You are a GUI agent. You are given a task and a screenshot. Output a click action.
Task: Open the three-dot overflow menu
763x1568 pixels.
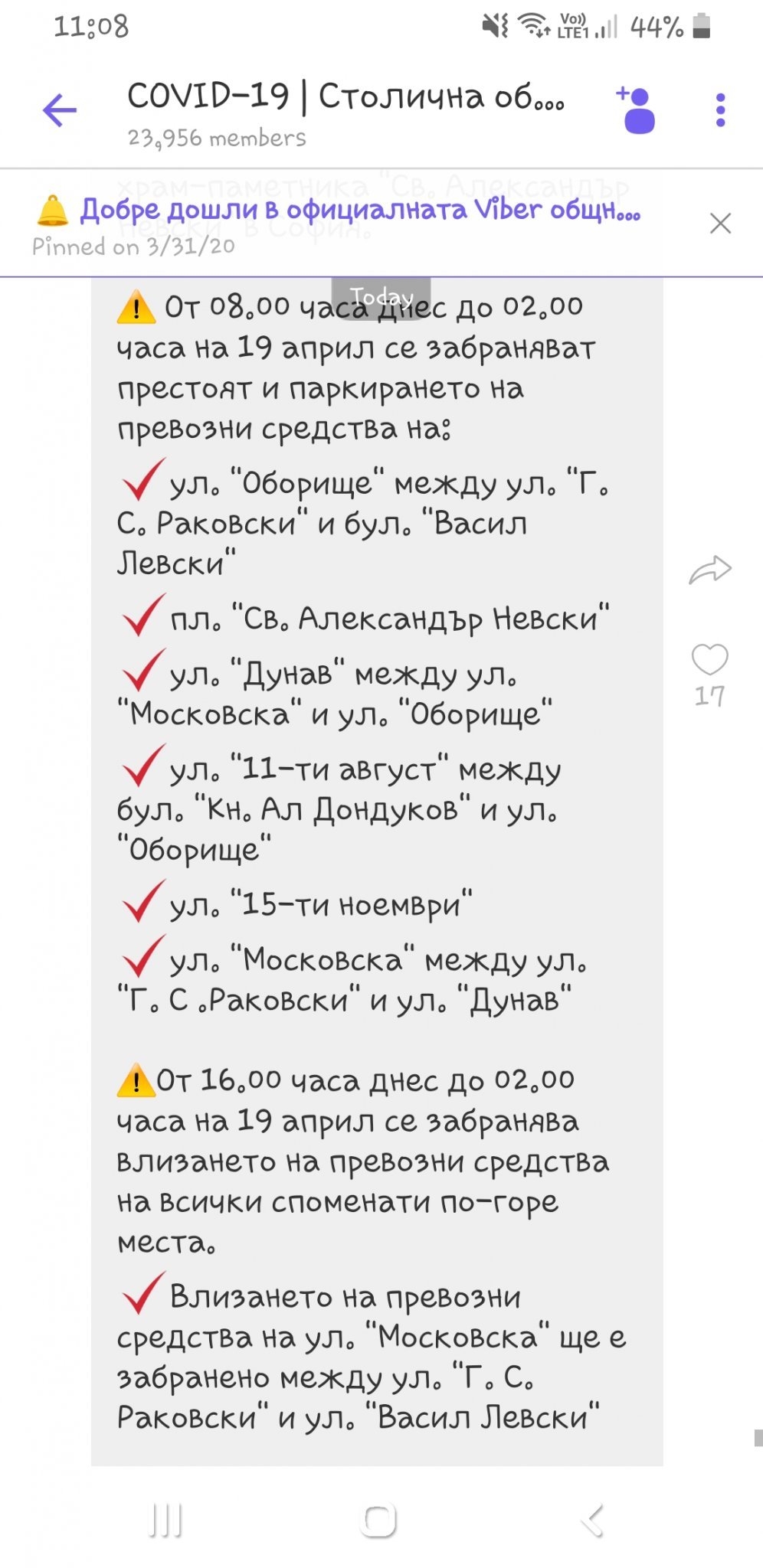(x=720, y=110)
